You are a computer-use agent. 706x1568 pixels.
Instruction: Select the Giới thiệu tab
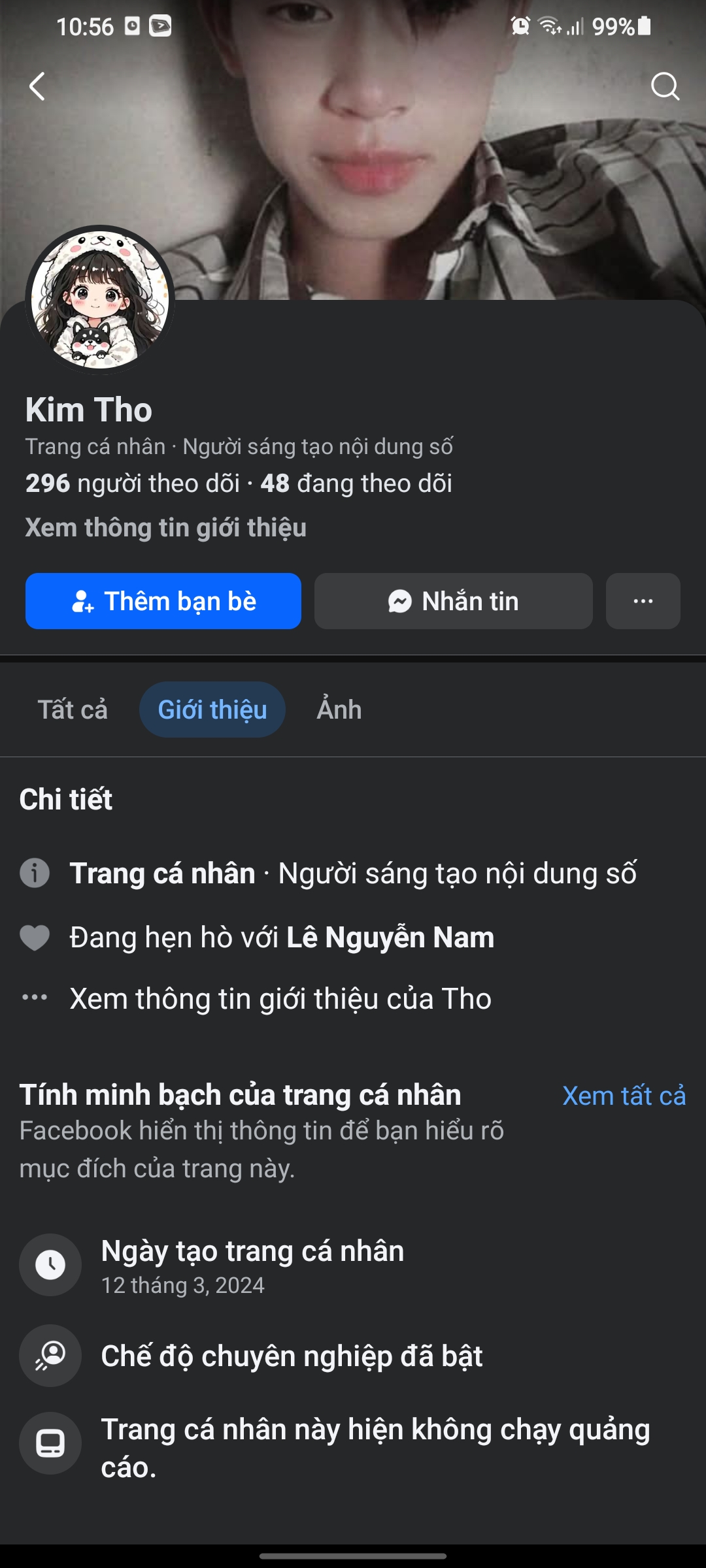(x=212, y=710)
